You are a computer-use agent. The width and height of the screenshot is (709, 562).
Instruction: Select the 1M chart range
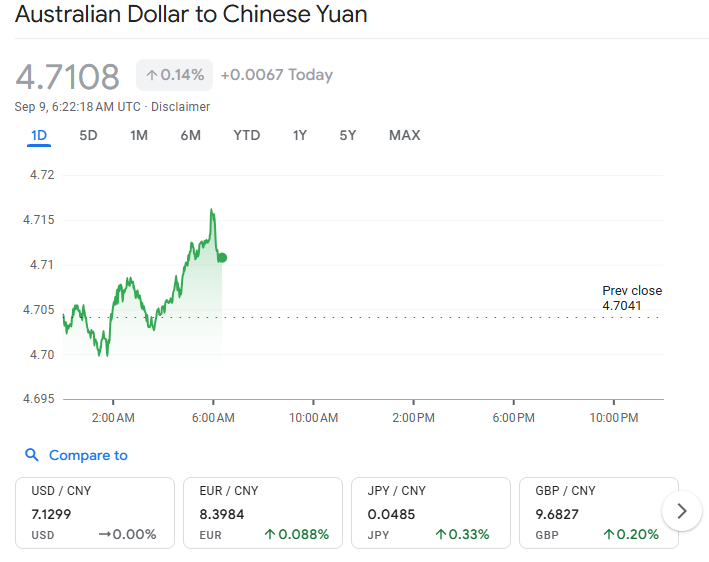pos(139,135)
